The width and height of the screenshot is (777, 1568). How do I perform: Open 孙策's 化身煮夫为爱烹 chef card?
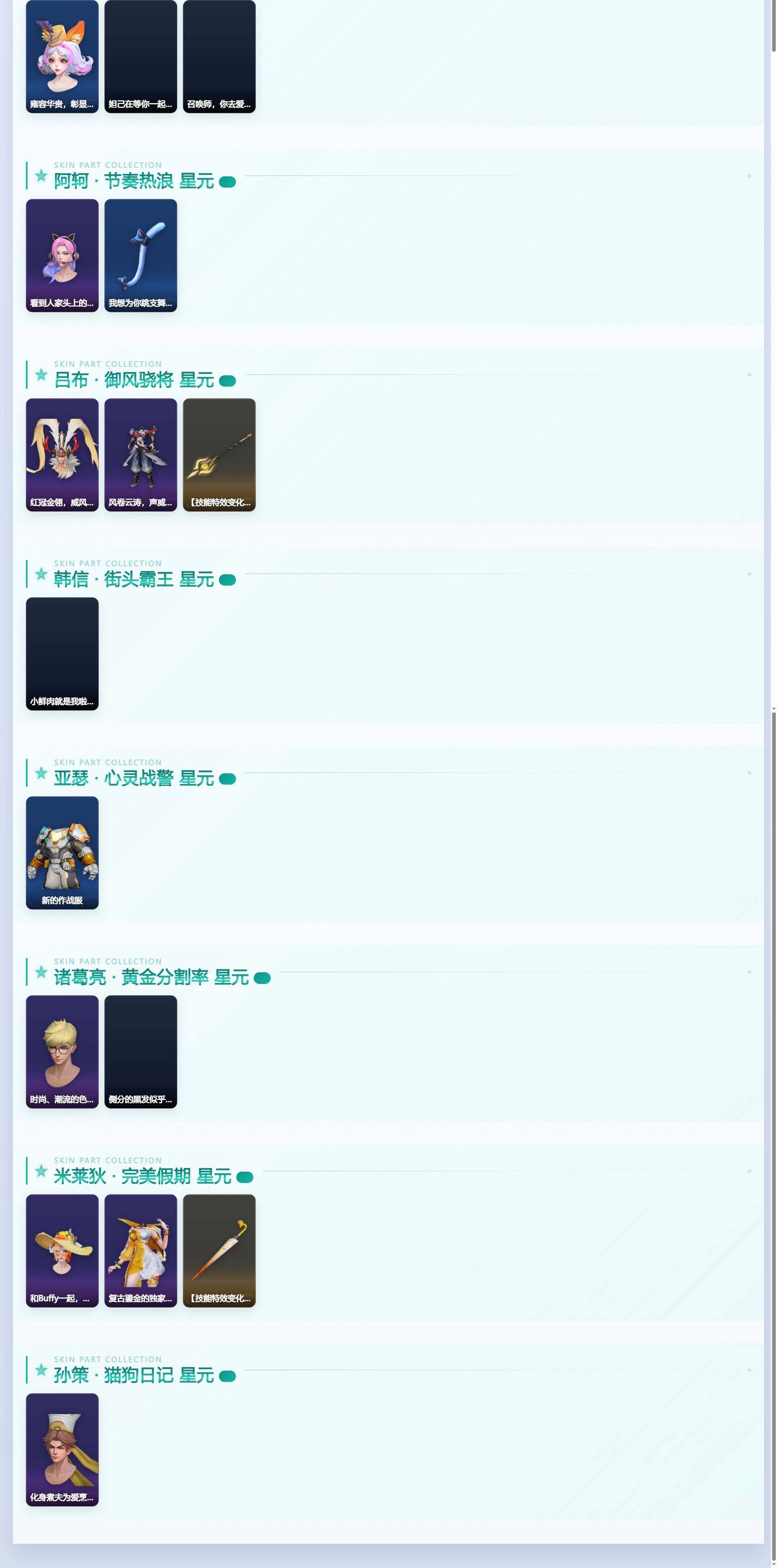[x=62, y=1450]
